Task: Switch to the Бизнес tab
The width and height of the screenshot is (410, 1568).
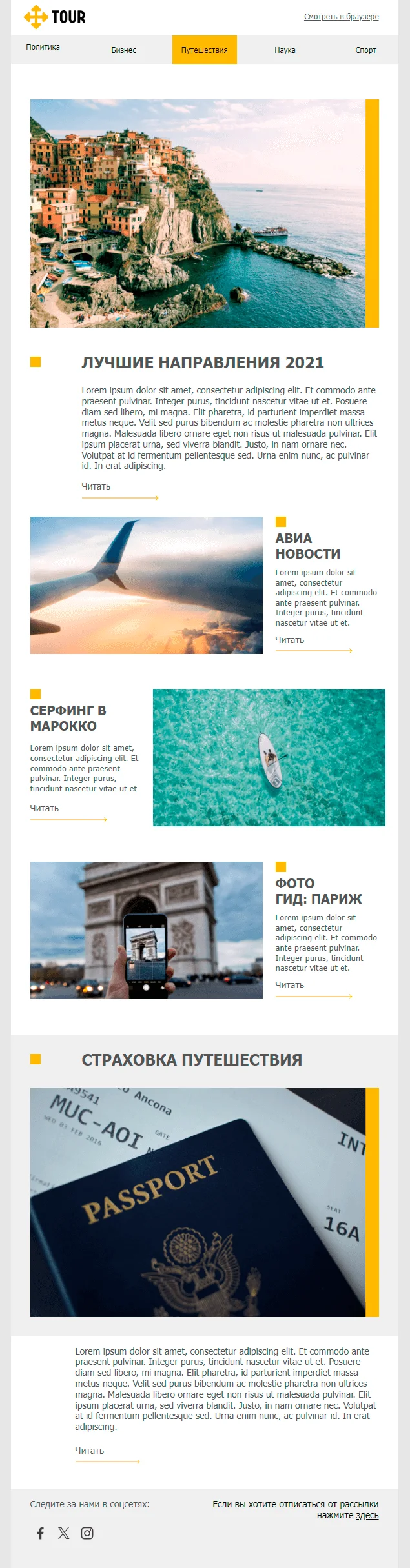Action: tap(123, 50)
